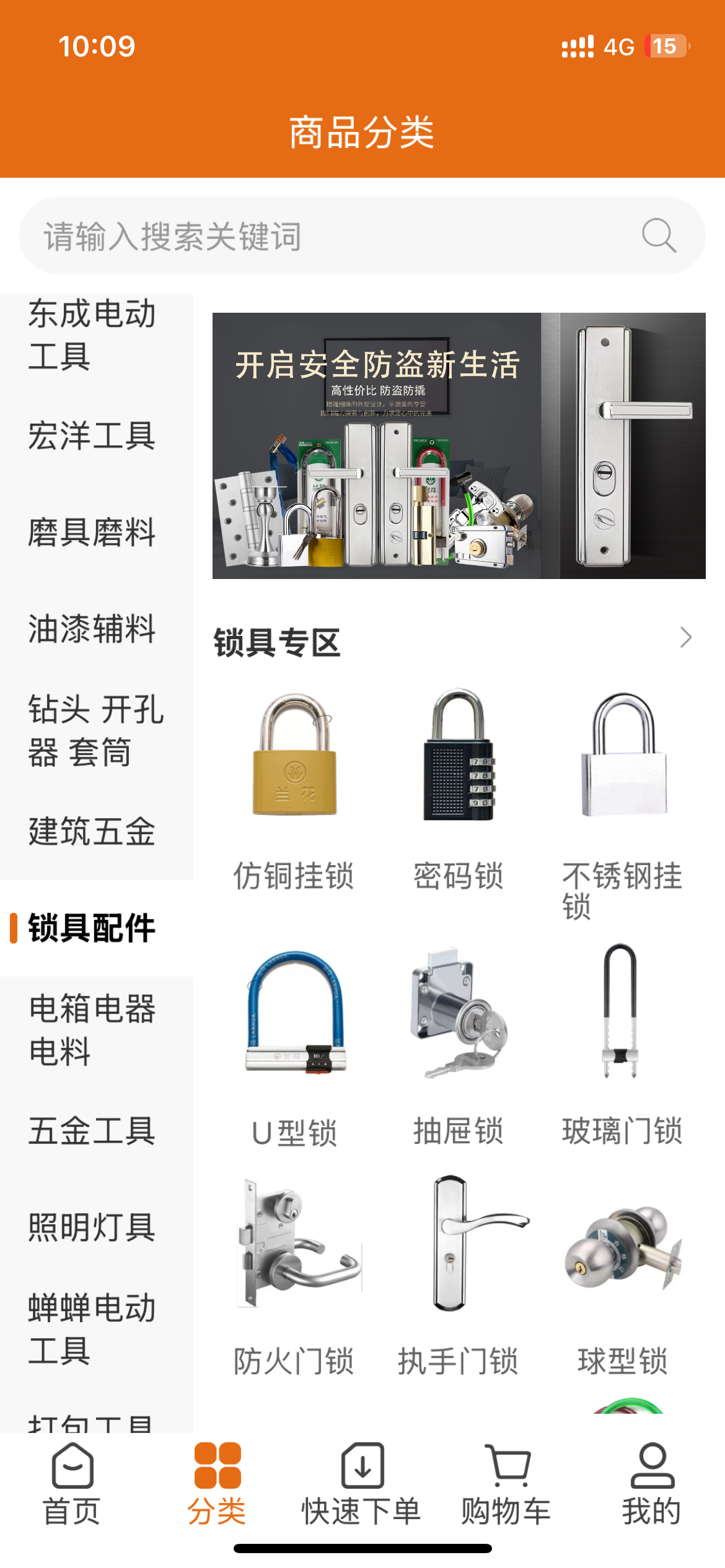
Task: View the U型锁 products
Action: 294,1047
